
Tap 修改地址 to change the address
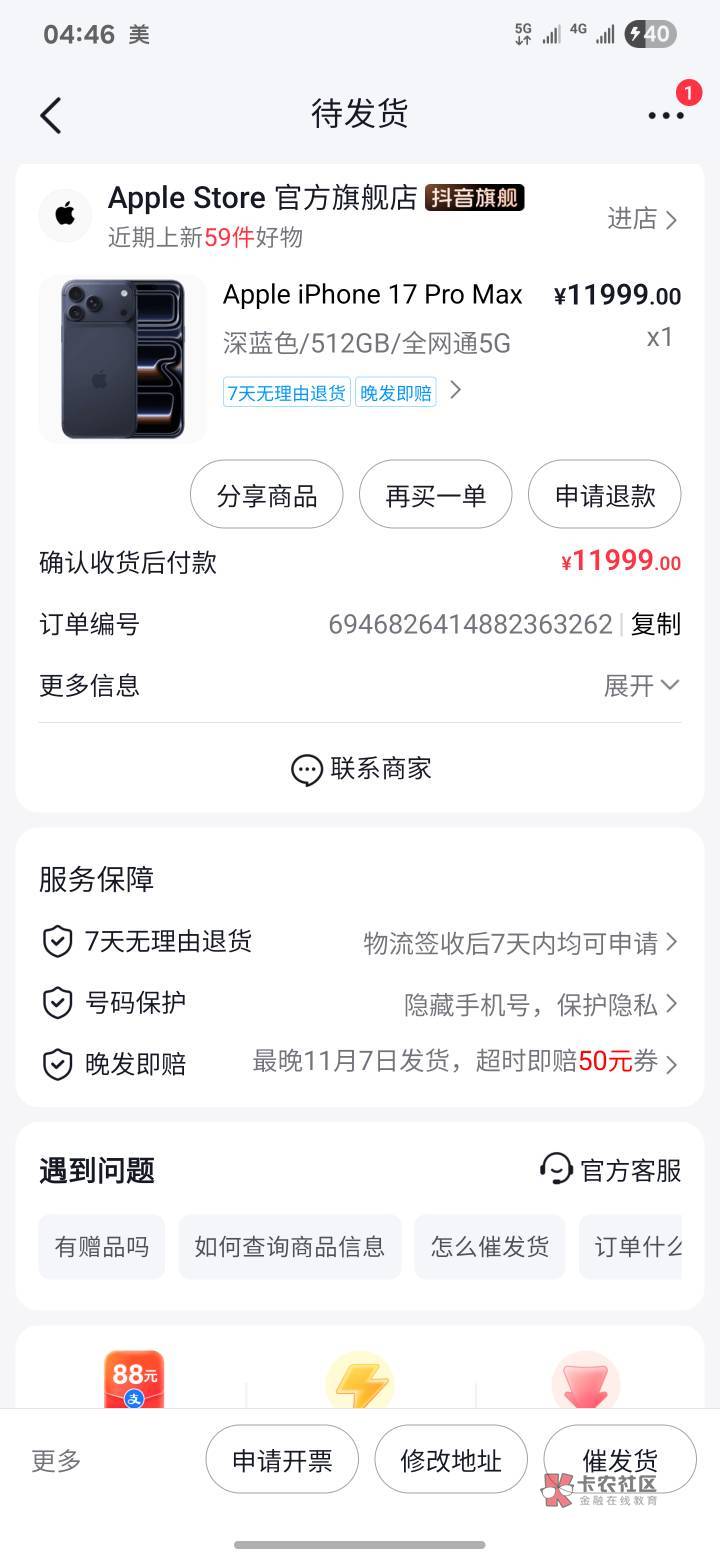coord(451,1460)
